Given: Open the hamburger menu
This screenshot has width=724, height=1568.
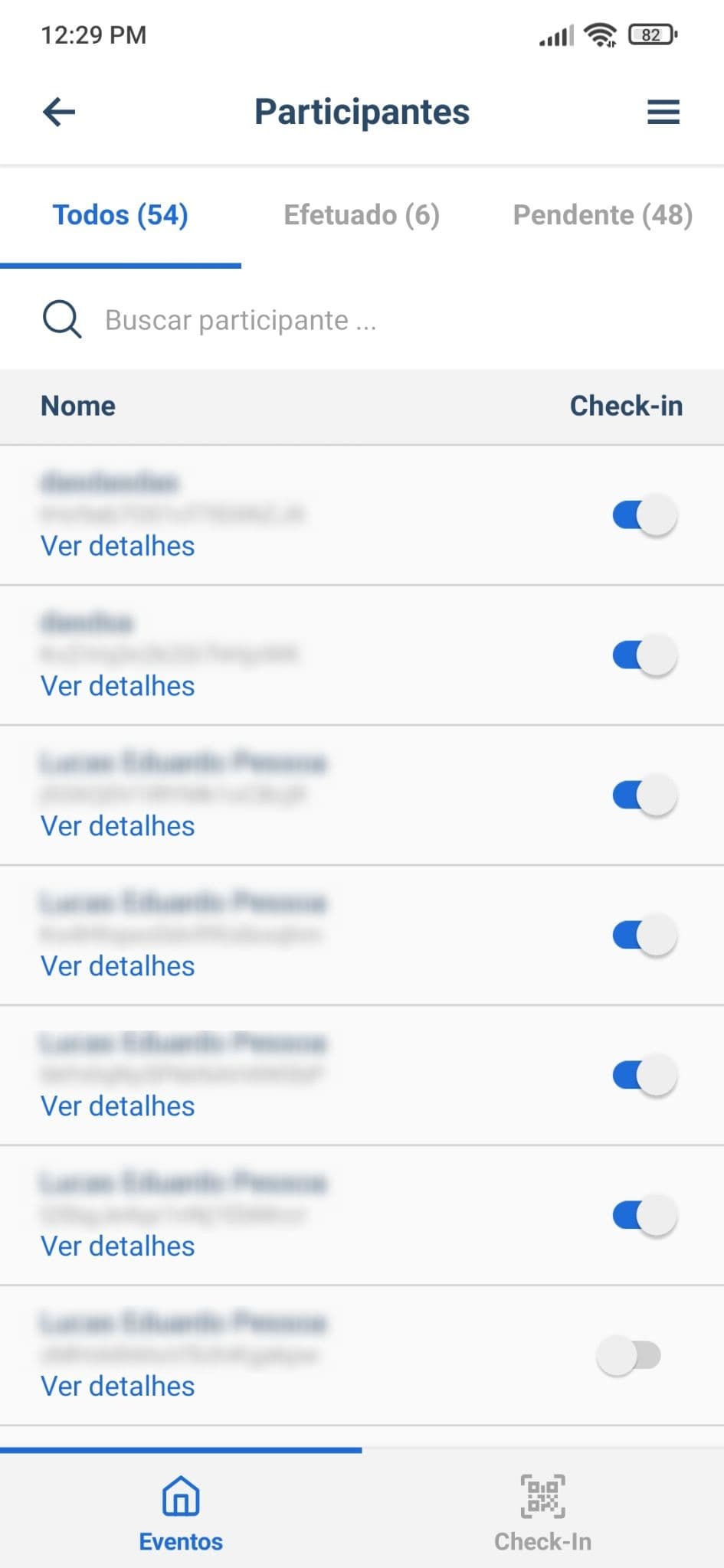Looking at the screenshot, I should [x=663, y=112].
